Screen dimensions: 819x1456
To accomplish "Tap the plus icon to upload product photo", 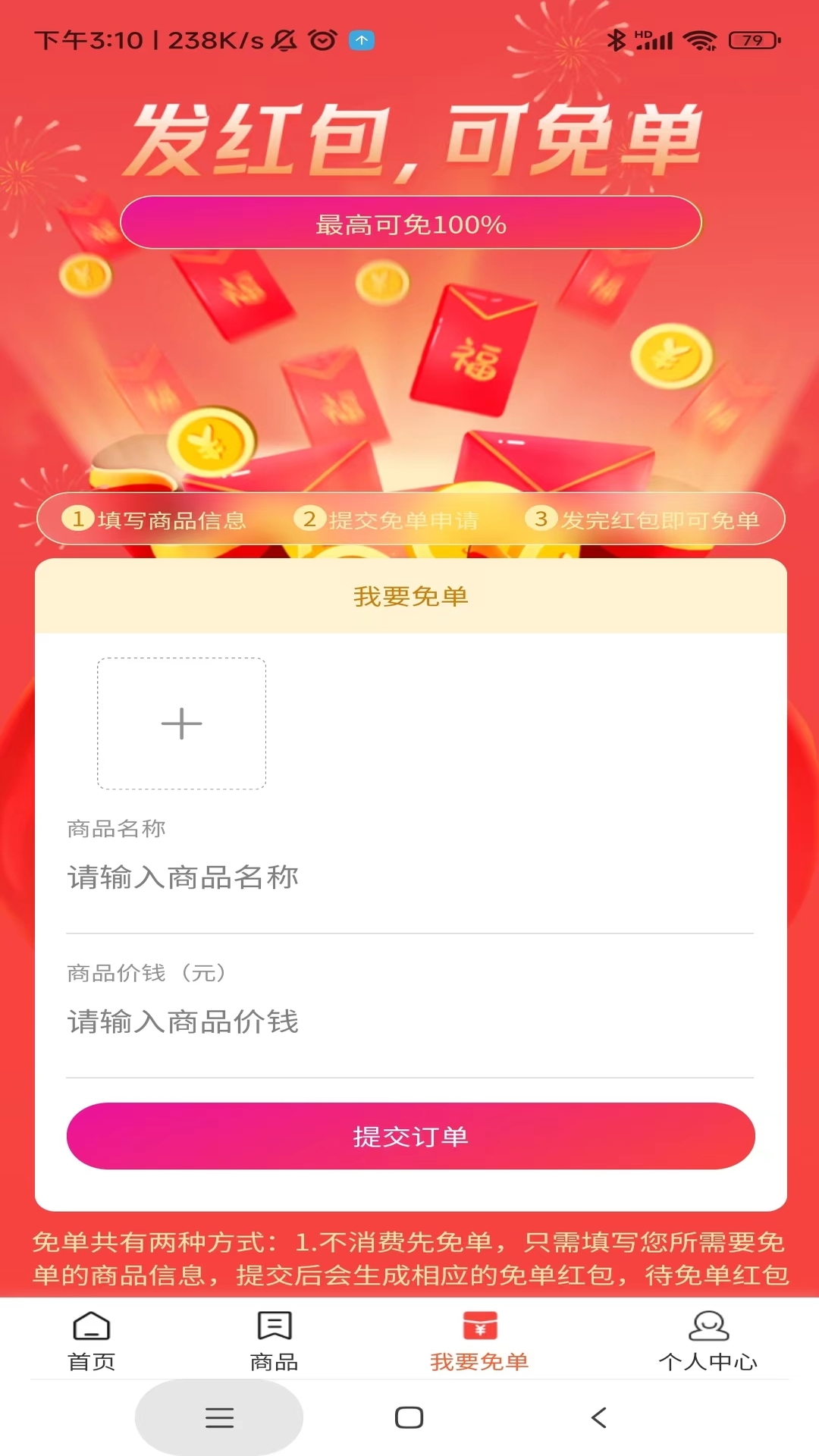I will pyautogui.click(x=181, y=724).
